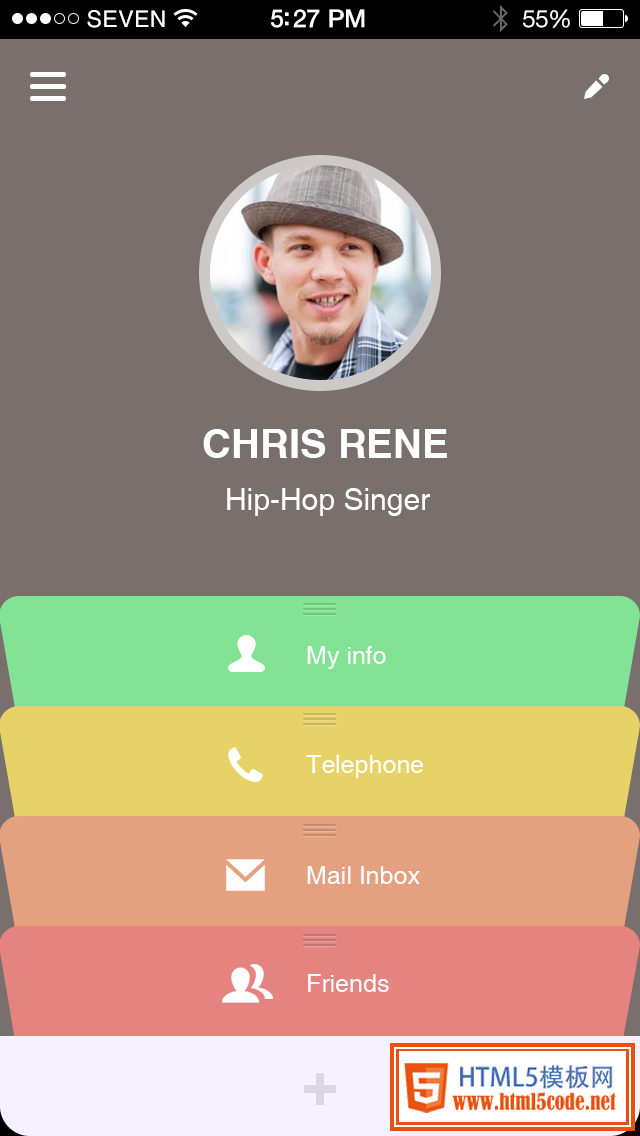Open the Telephone card
The height and width of the screenshot is (1136, 640).
tap(320, 765)
